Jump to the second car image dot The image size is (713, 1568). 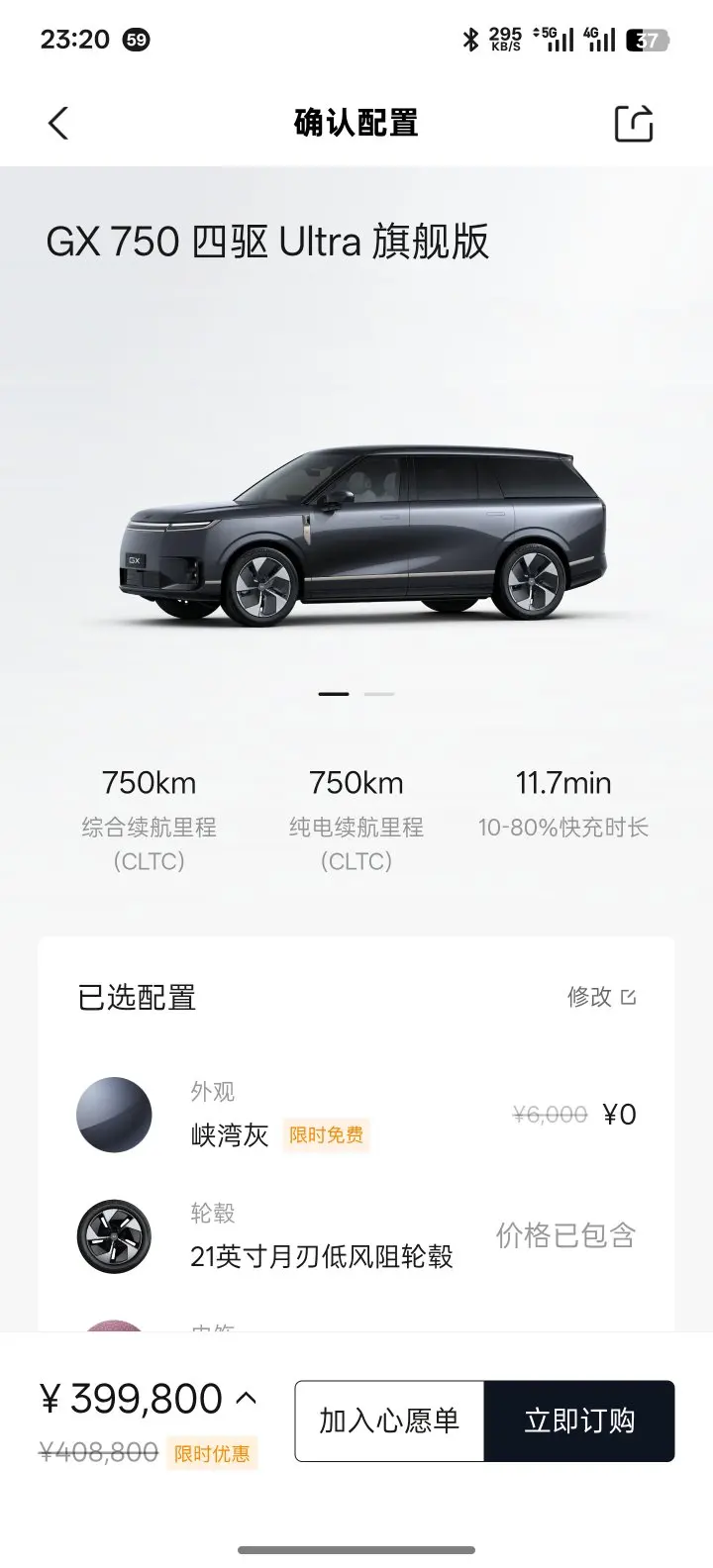379,694
